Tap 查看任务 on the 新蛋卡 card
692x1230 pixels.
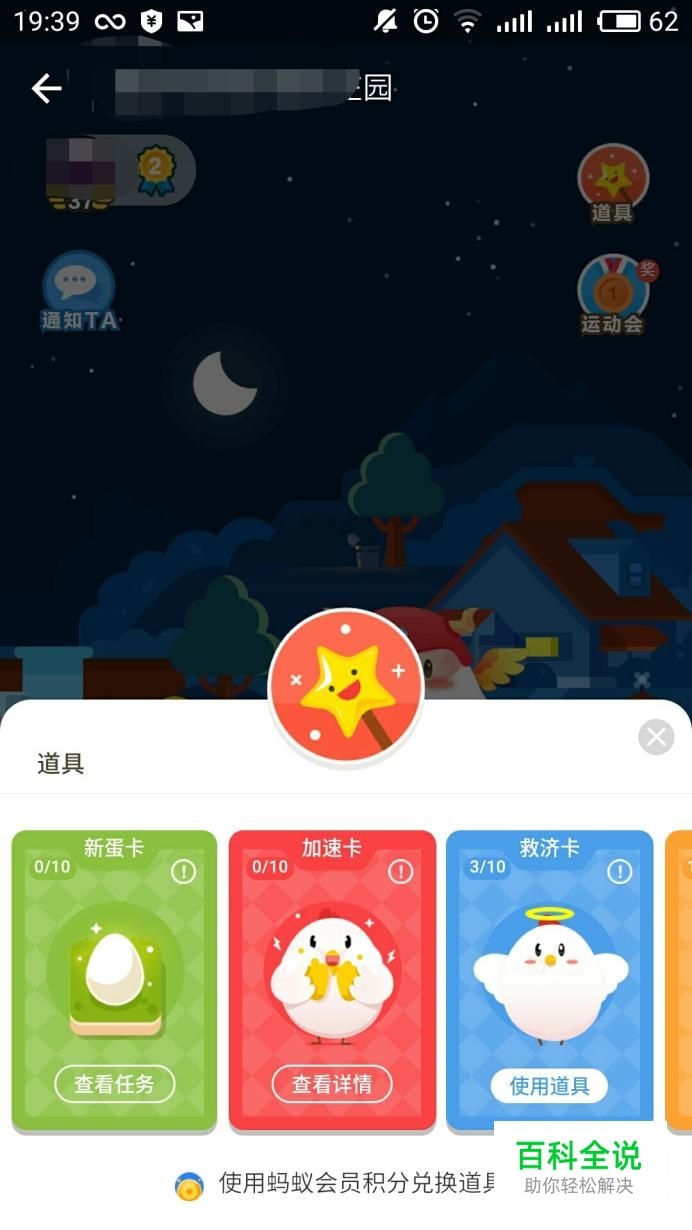pos(114,1084)
